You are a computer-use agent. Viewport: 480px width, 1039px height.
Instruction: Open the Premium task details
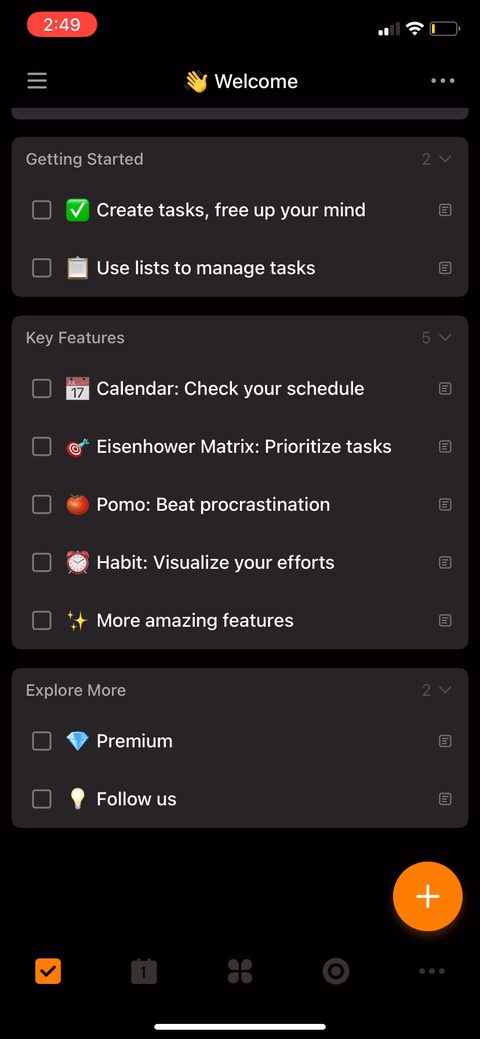(240, 741)
